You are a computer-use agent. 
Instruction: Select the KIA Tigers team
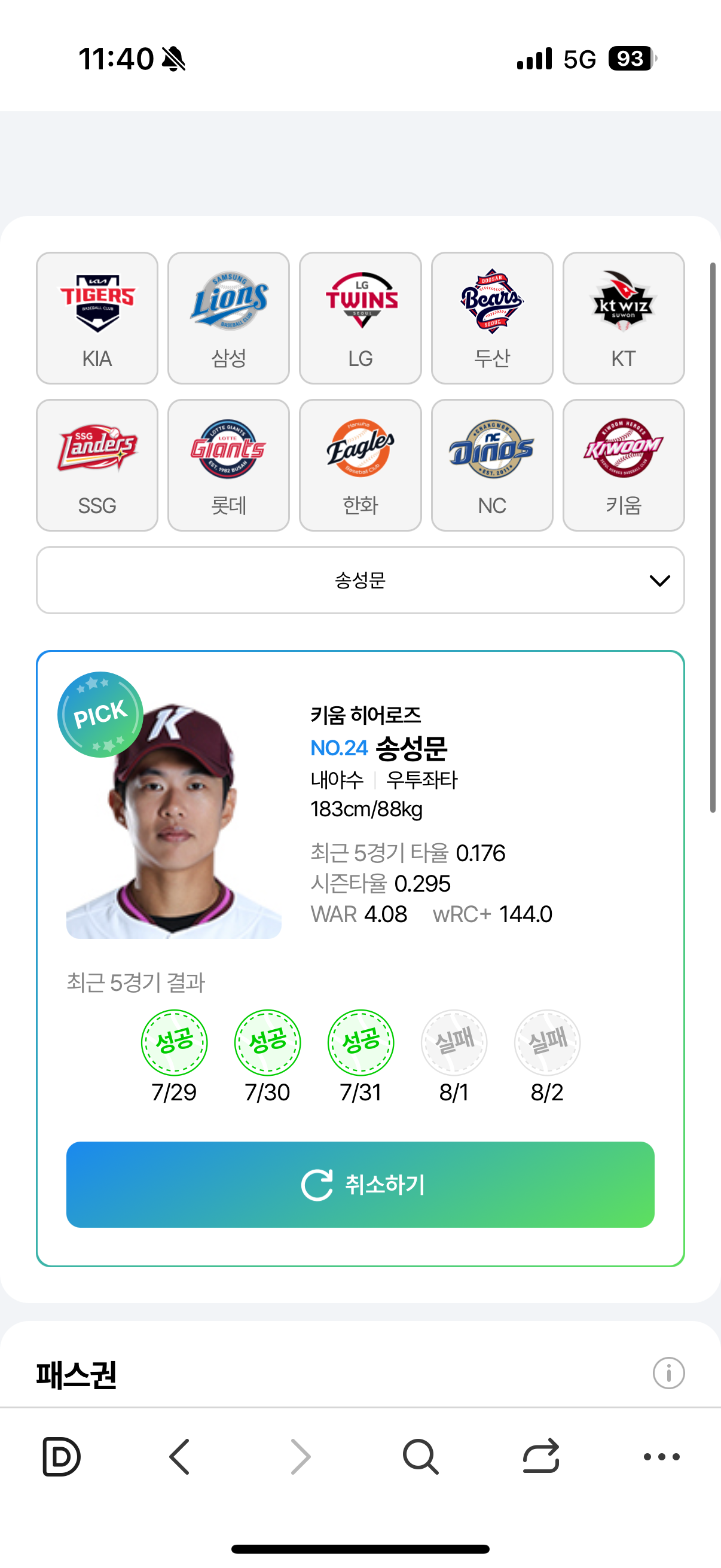tap(97, 318)
